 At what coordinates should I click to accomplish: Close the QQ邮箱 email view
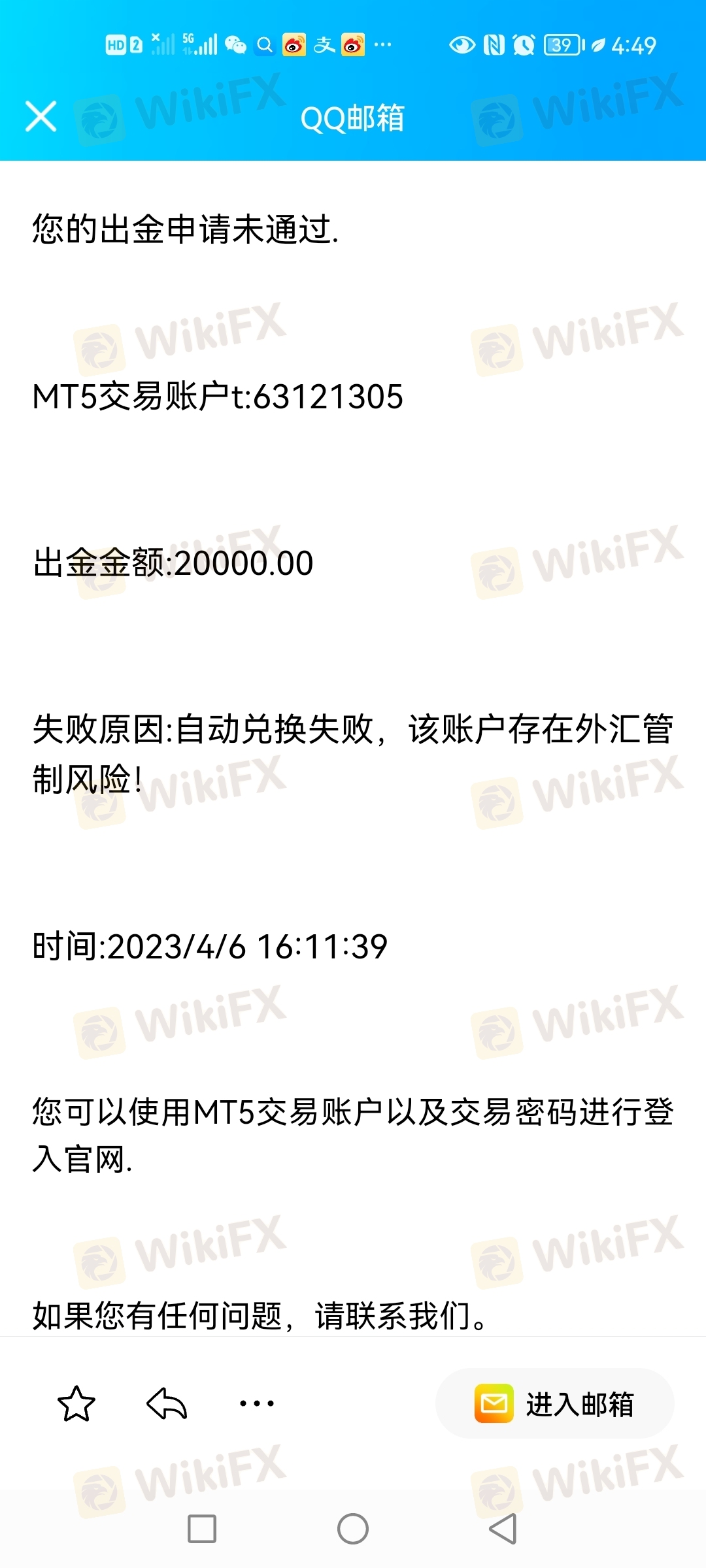pos(41,116)
